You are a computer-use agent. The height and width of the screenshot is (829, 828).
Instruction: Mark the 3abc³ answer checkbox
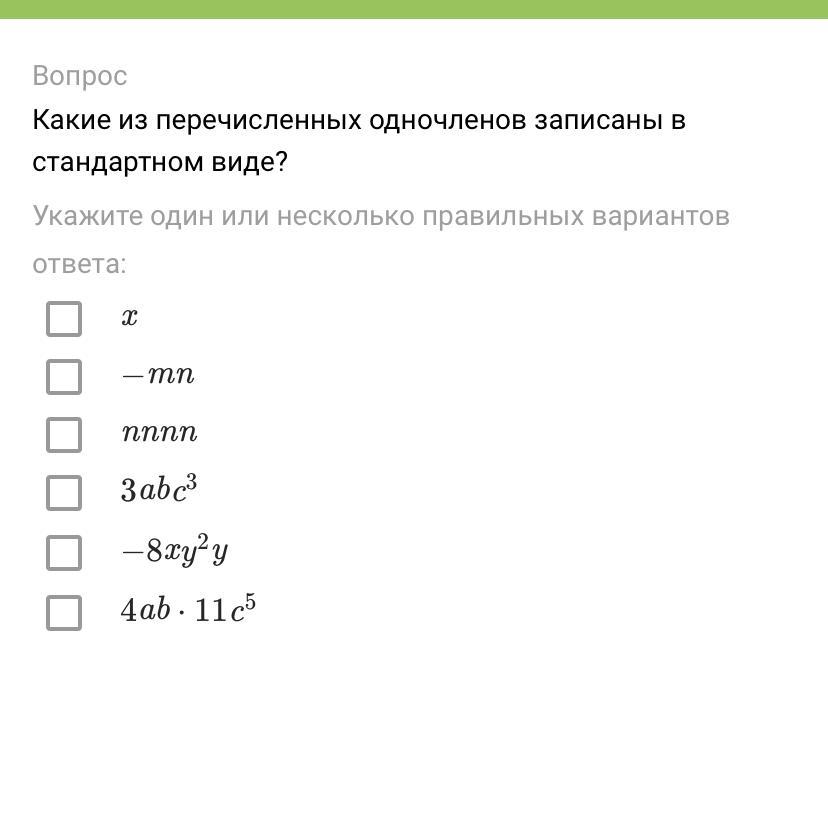coord(64,493)
